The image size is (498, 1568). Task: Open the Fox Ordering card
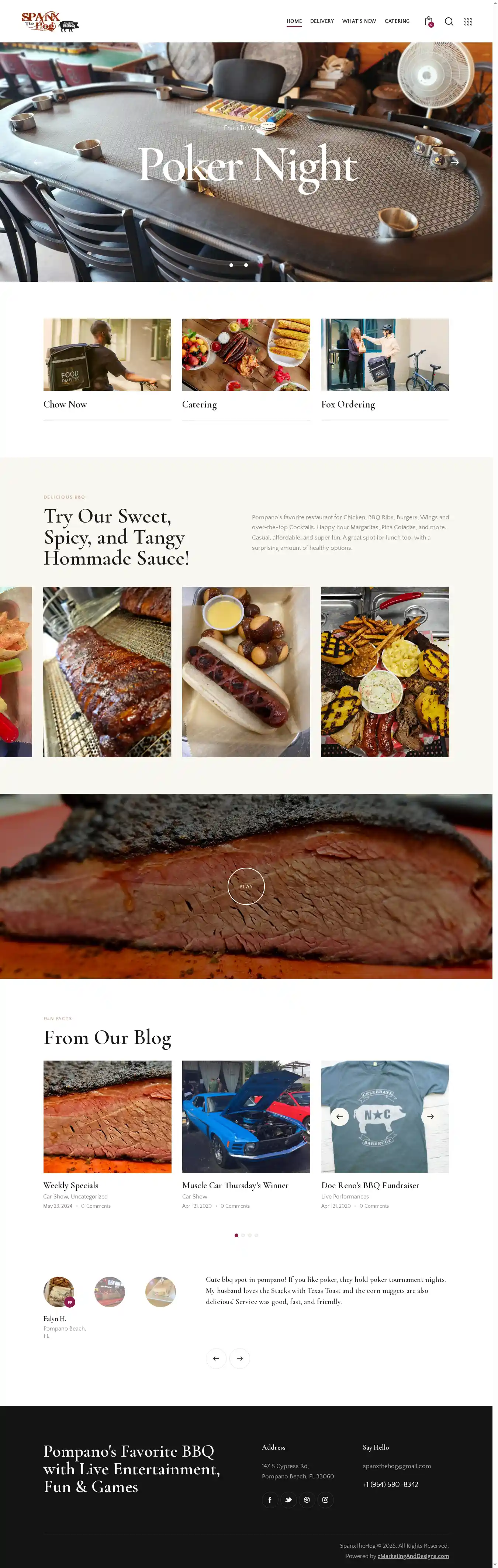coord(347,404)
